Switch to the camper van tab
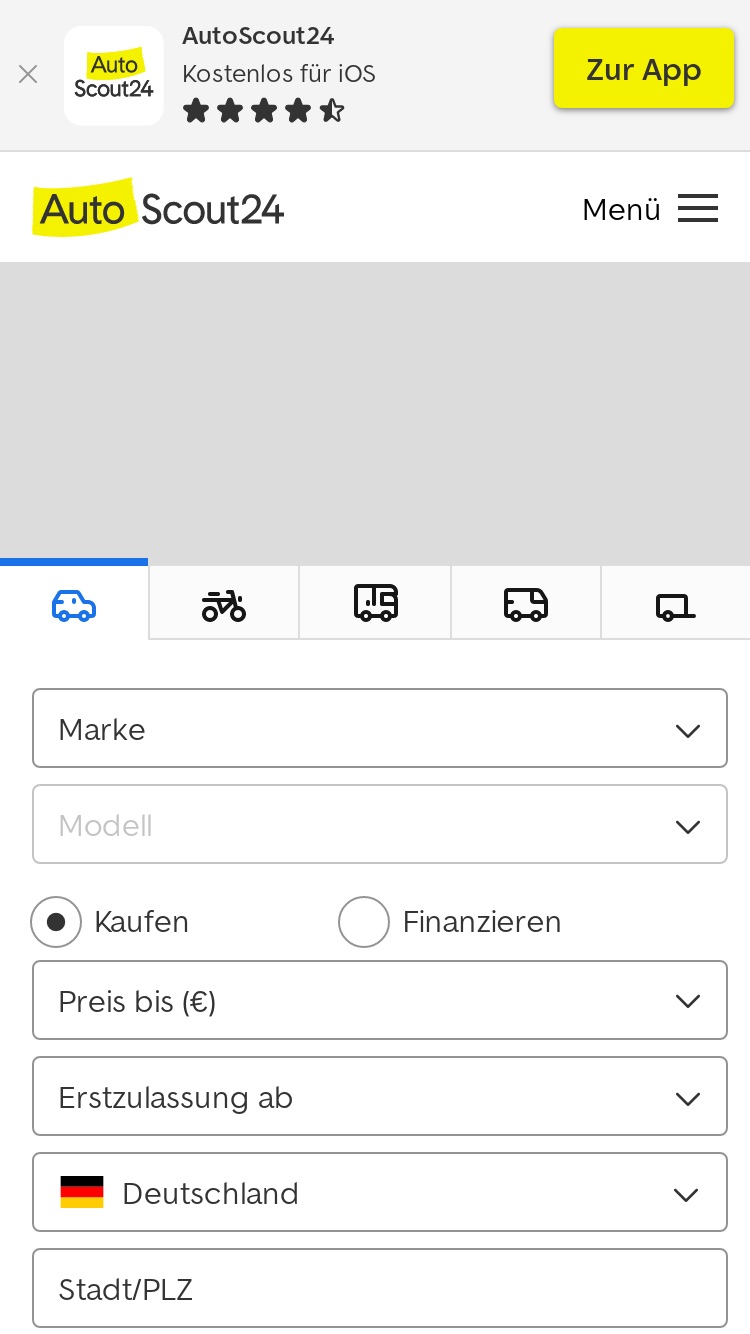The image size is (750, 1334). pos(375,603)
